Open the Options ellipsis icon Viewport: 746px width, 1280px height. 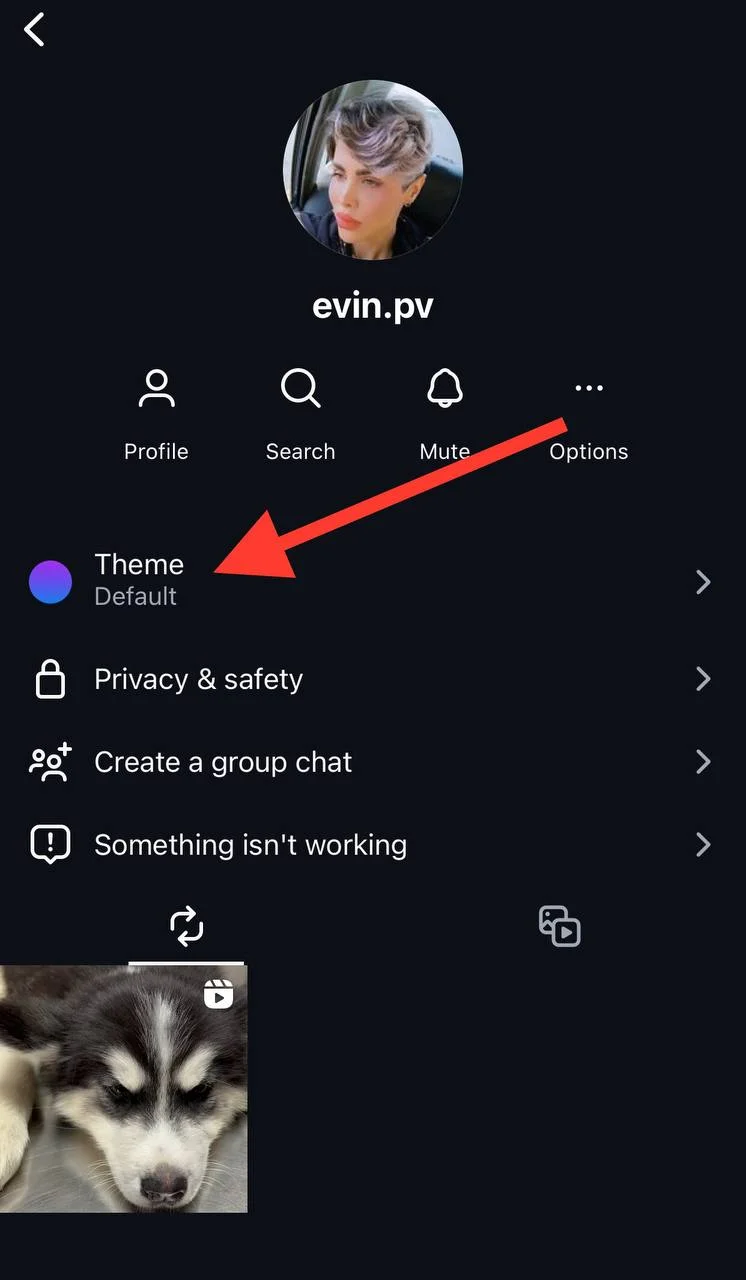588,388
